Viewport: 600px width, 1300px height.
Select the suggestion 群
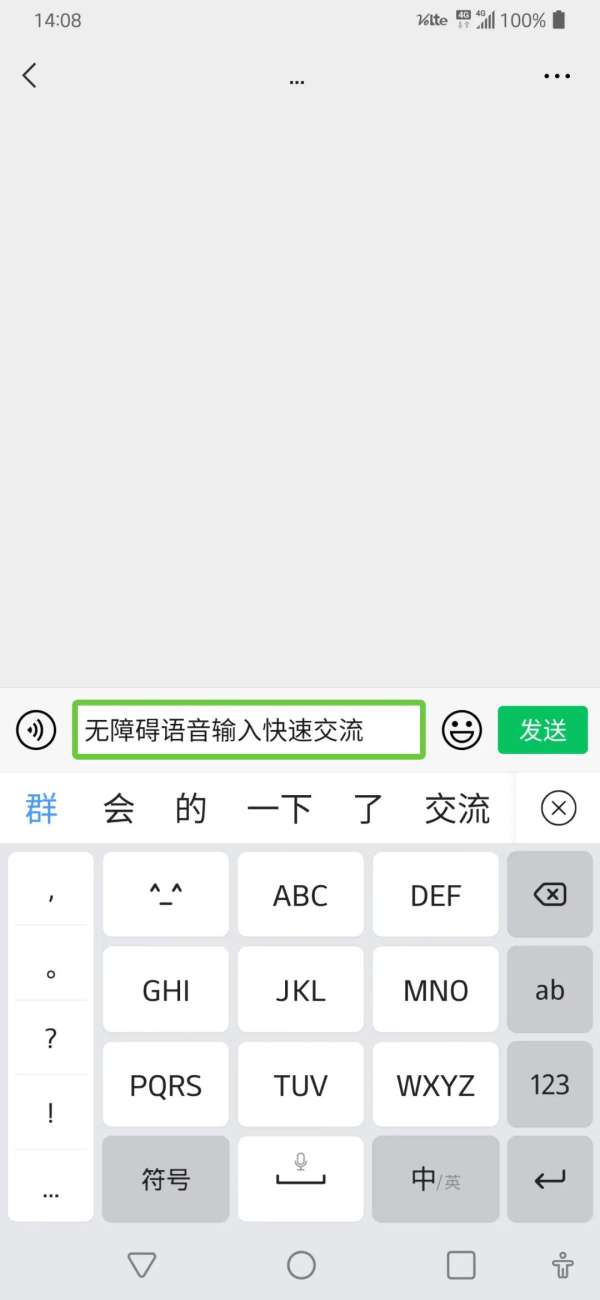point(42,808)
